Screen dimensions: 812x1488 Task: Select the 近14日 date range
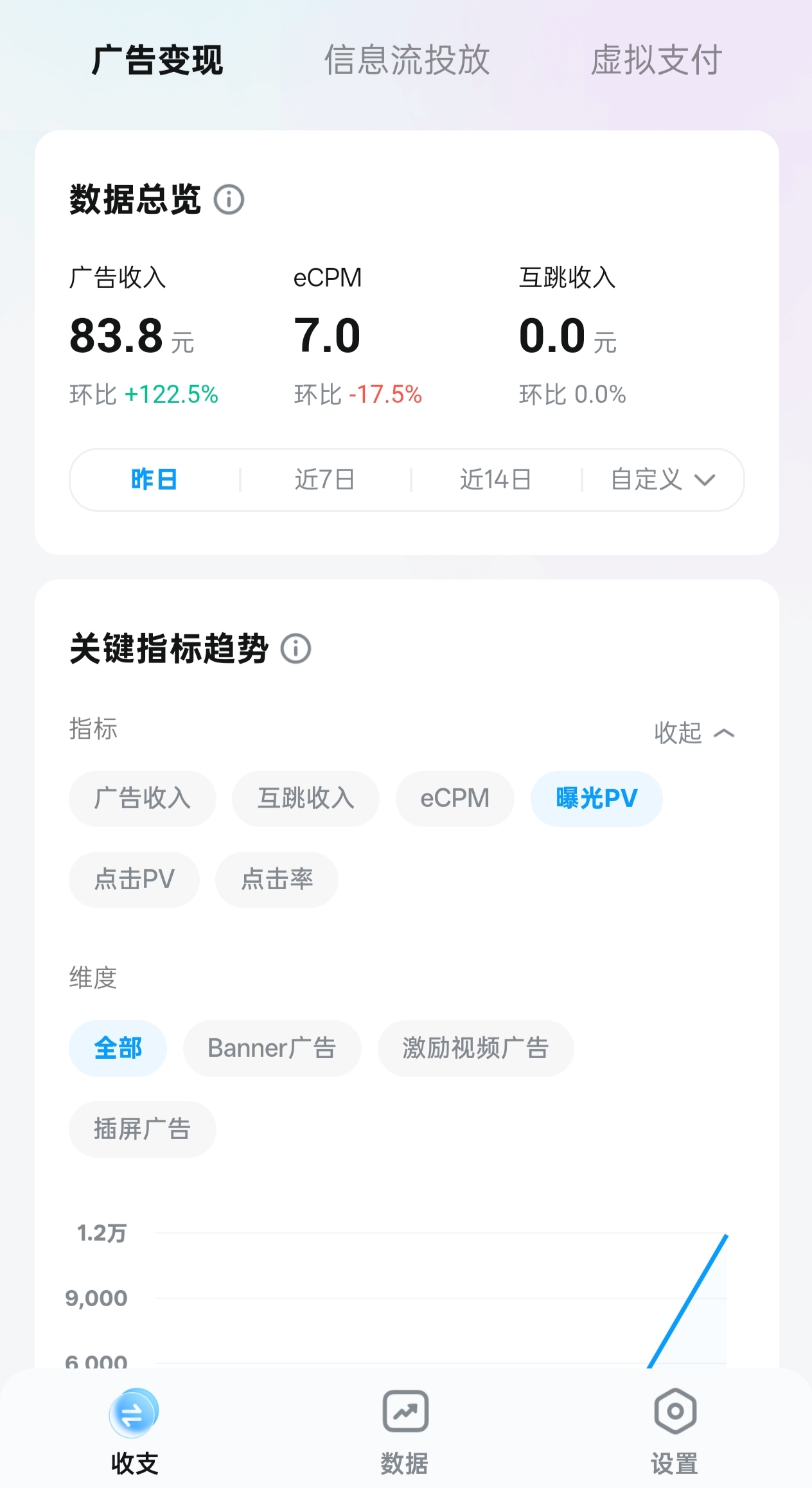point(495,480)
